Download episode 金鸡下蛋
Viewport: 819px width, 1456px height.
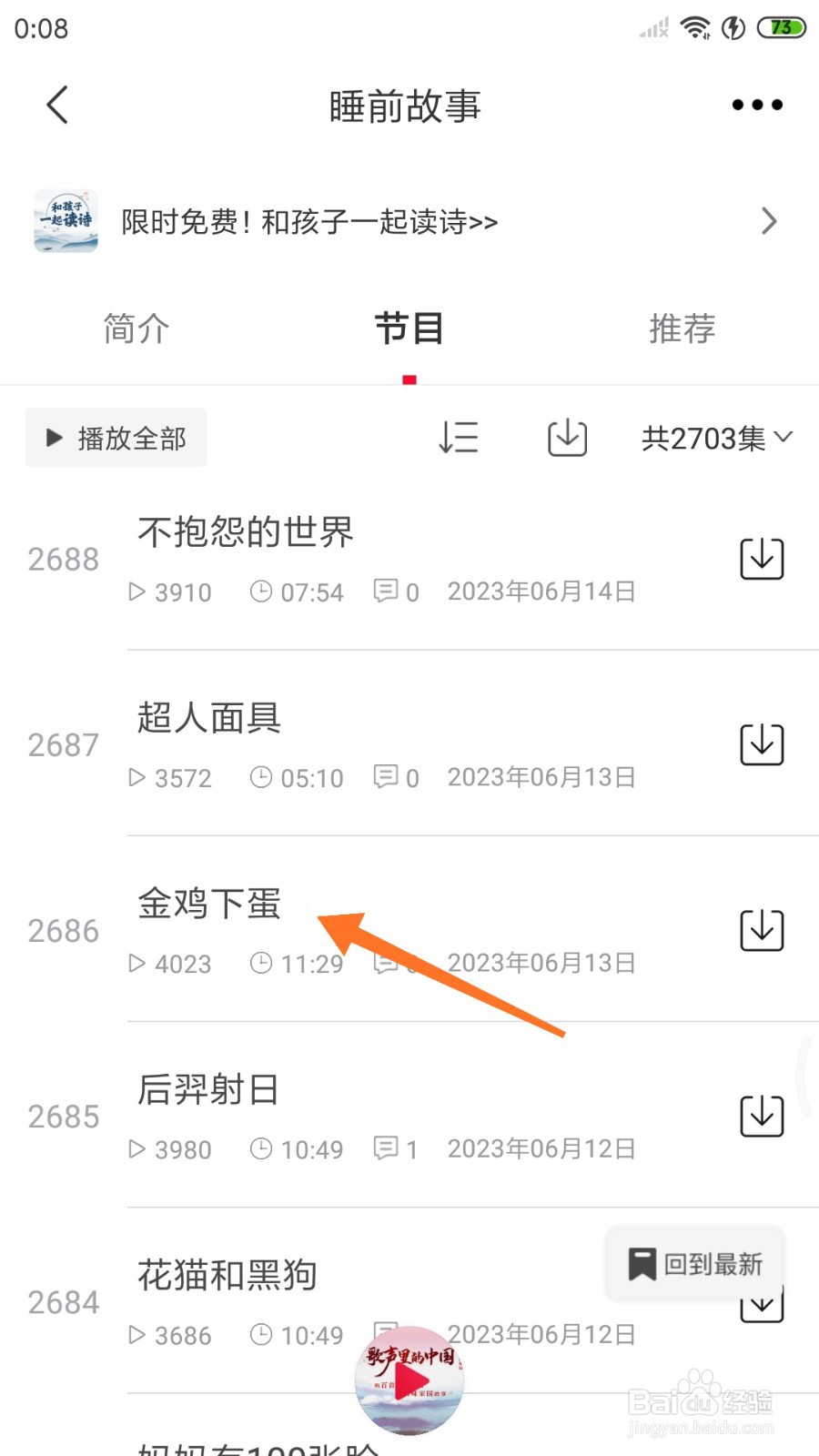pyautogui.click(x=761, y=930)
